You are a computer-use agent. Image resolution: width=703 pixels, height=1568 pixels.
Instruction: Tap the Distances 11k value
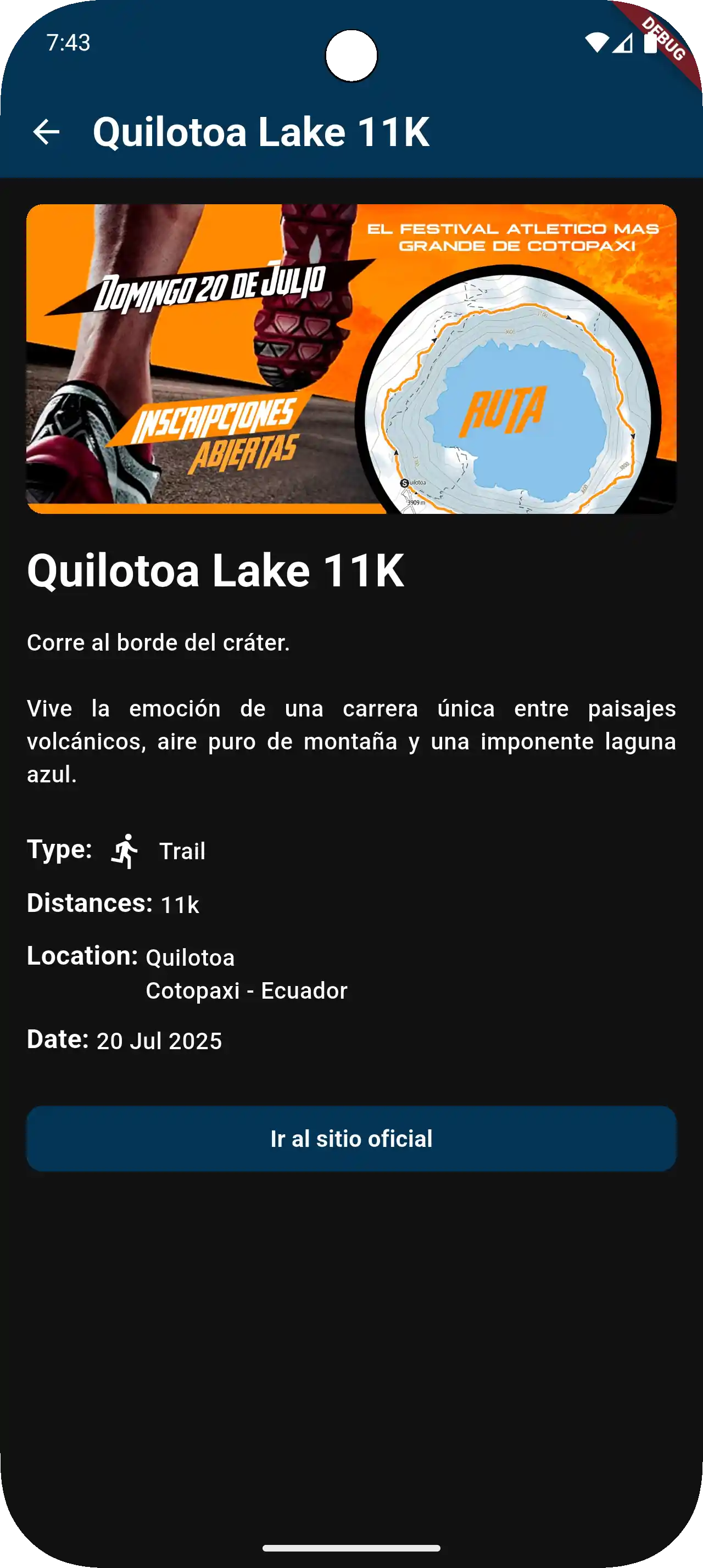pyautogui.click(x=180, y=904)
